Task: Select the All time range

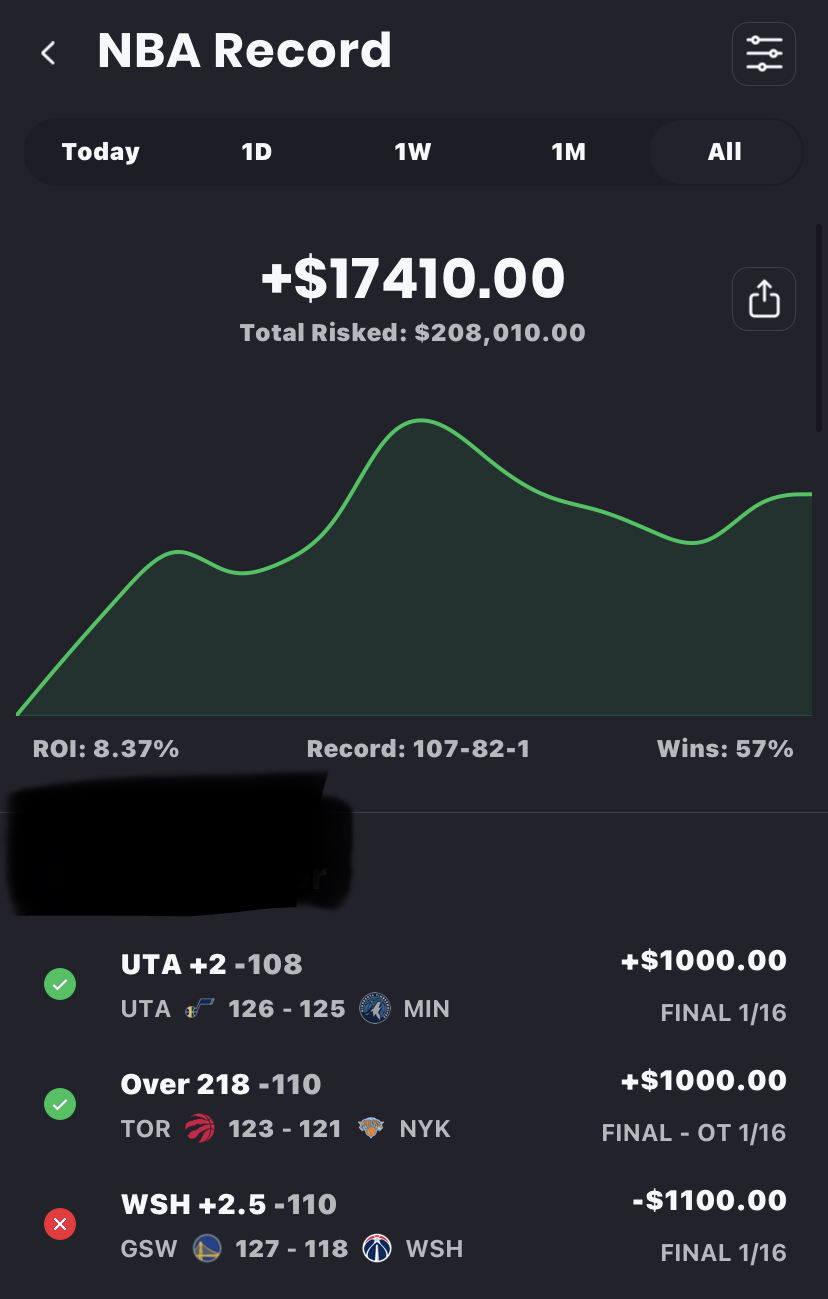Action: tap(724, 152)
